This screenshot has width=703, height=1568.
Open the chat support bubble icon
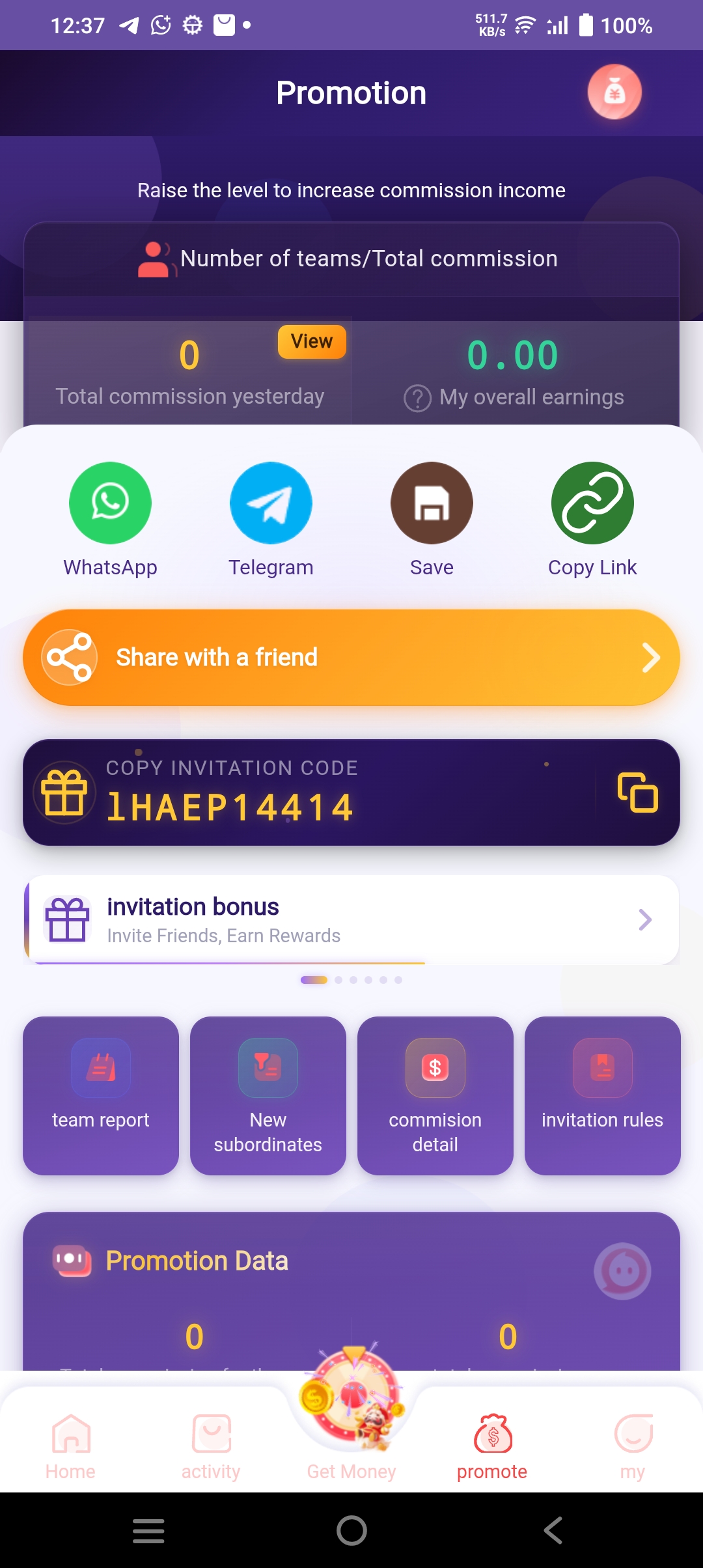[622, 1271]
